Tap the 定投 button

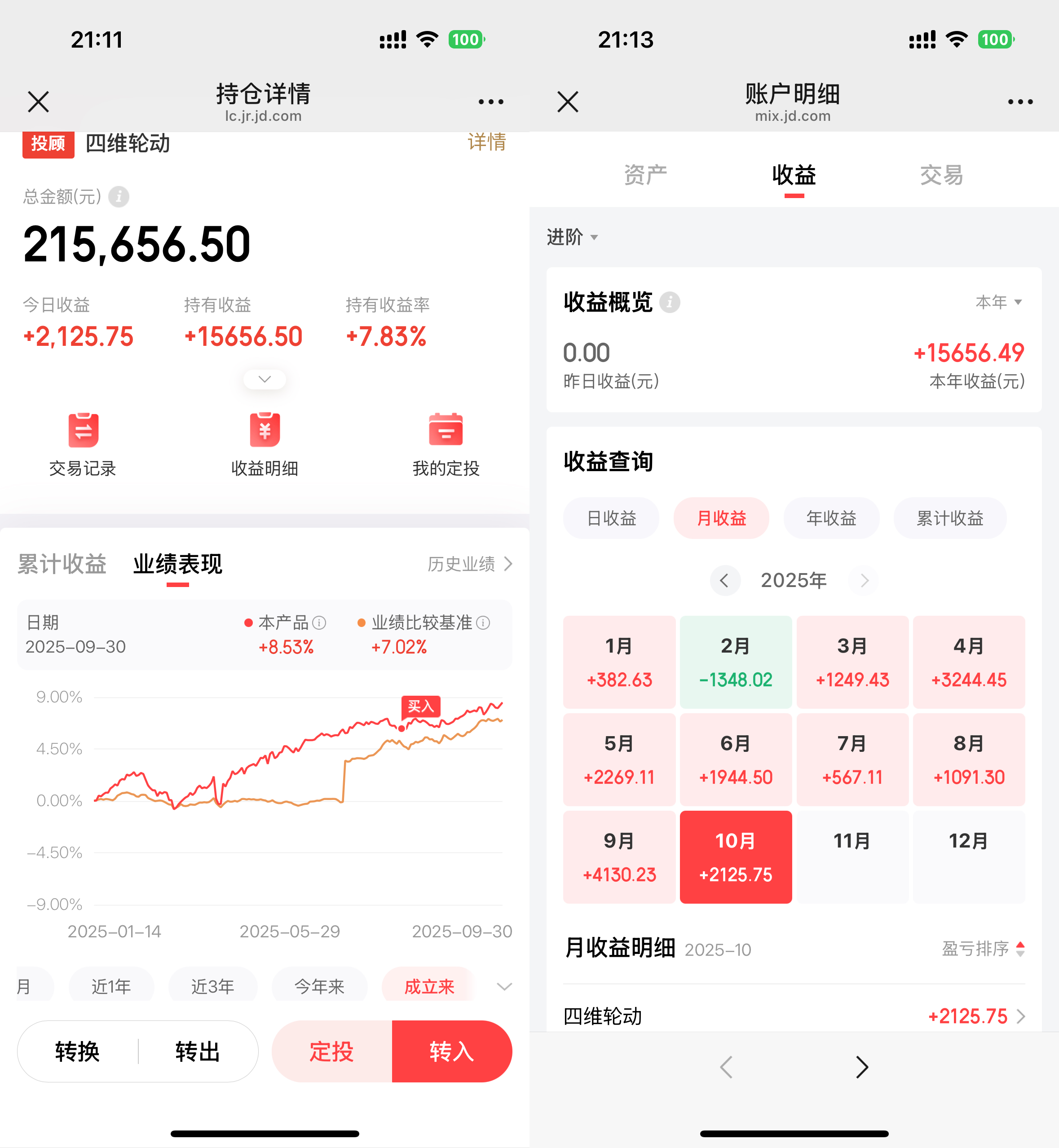click(332, 1052)
